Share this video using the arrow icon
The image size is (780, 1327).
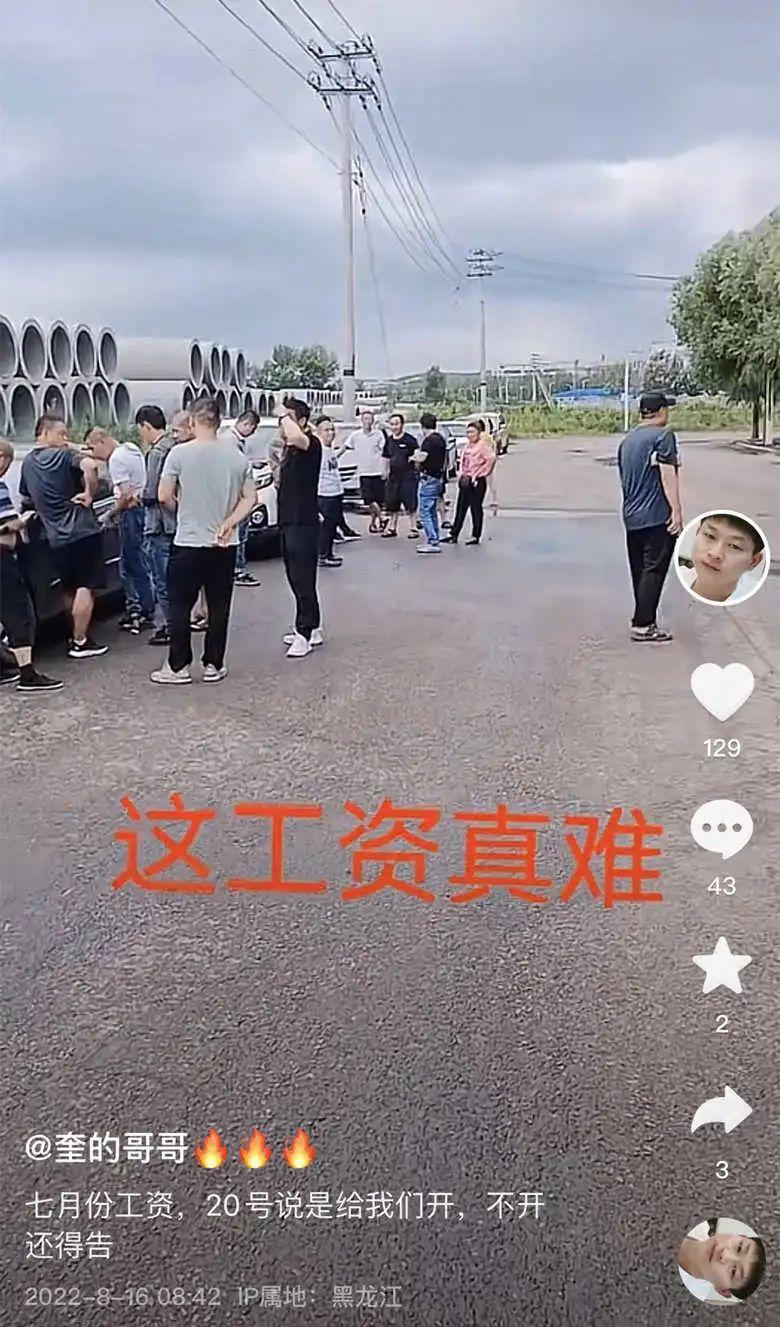click(721, 1110)
